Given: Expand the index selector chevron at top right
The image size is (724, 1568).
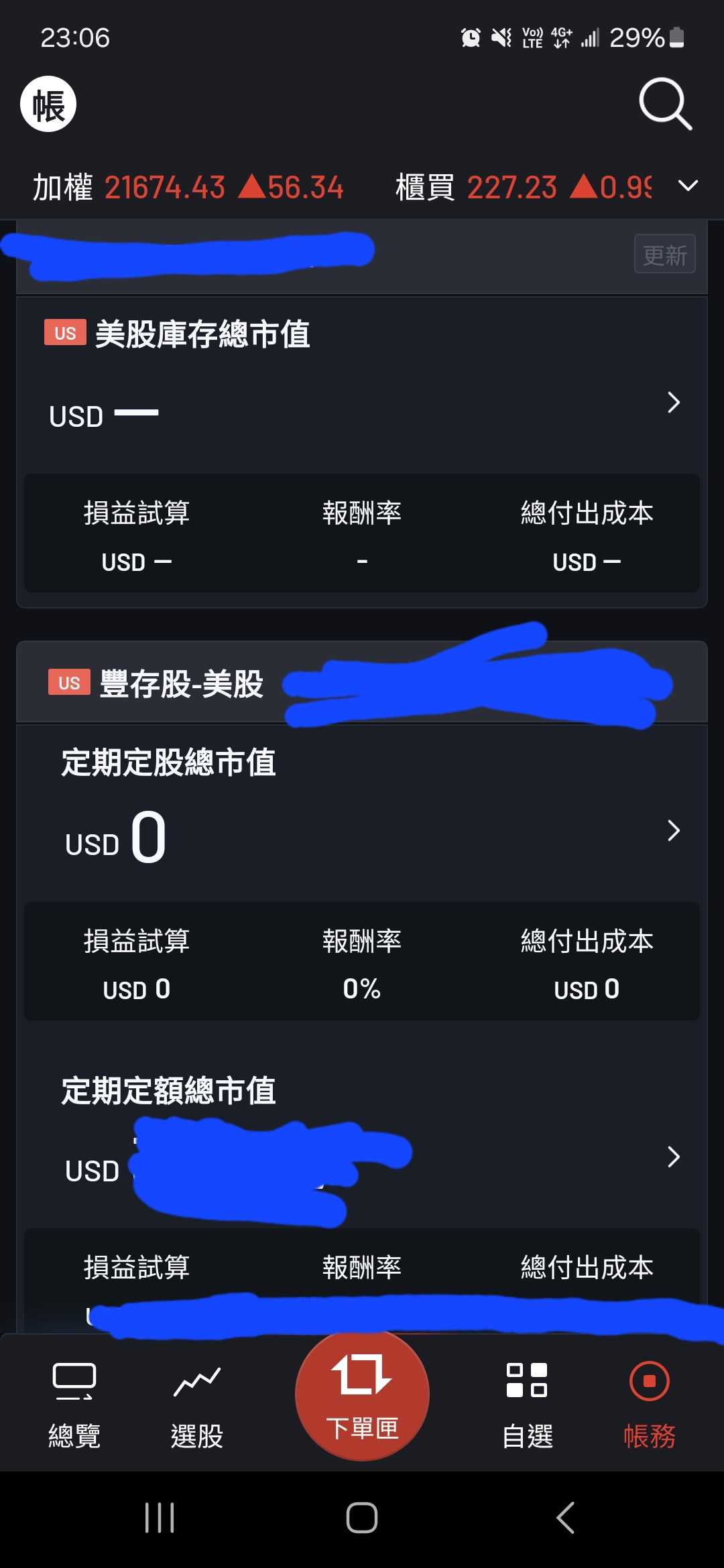Looking at the screenshot, I should (689, 185).
